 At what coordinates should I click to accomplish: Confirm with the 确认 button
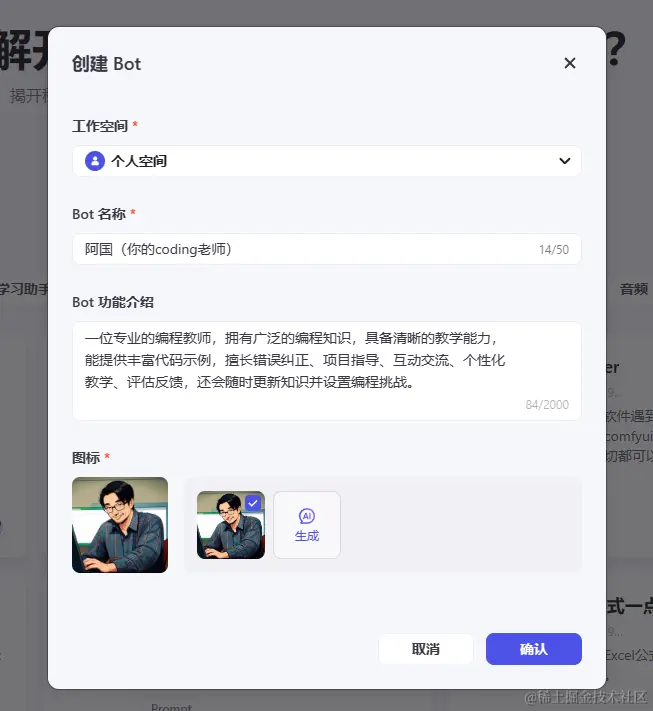pyautogui.click(x=533, y=649)
